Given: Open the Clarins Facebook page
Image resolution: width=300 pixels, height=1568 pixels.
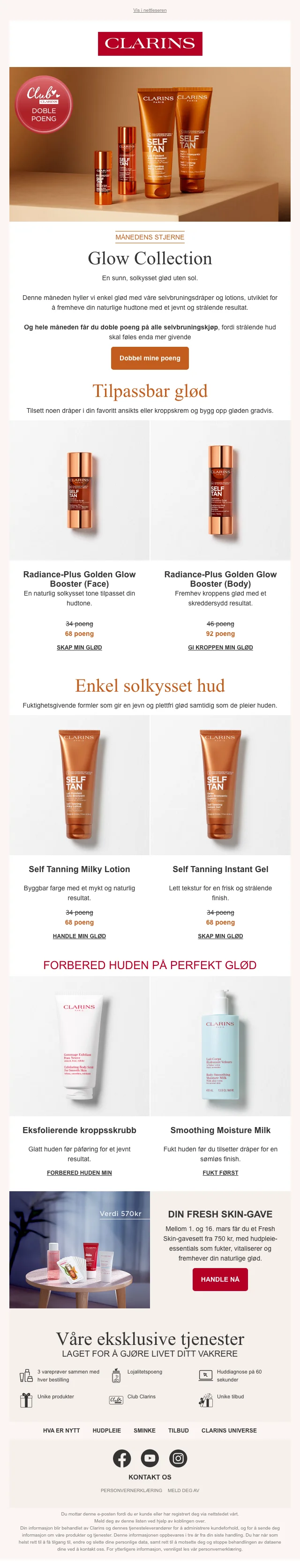Looking at the screenshot, I should coord(122,1458).
